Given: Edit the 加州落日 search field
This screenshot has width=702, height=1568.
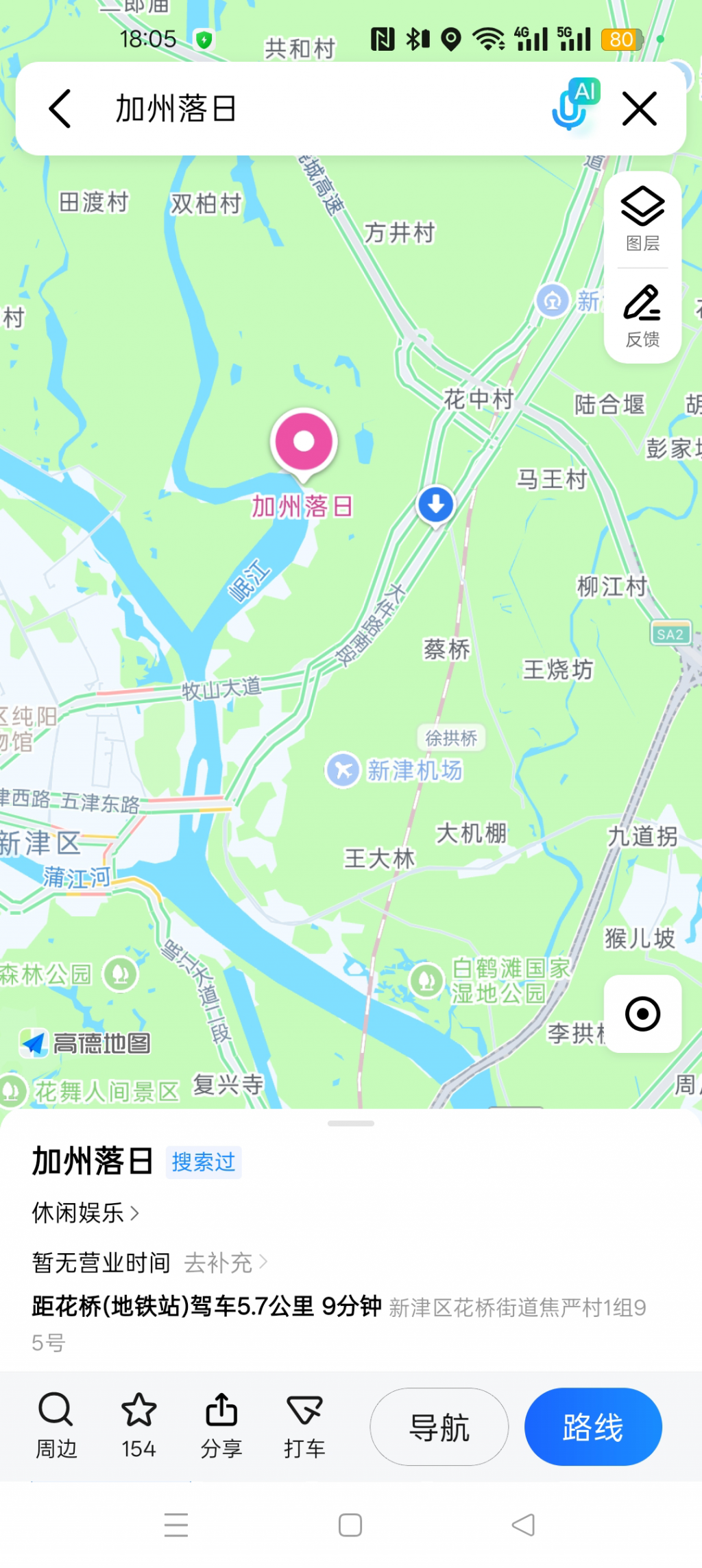Looking at the screenshot, I should pyautogui.click(x=308, y=109).
